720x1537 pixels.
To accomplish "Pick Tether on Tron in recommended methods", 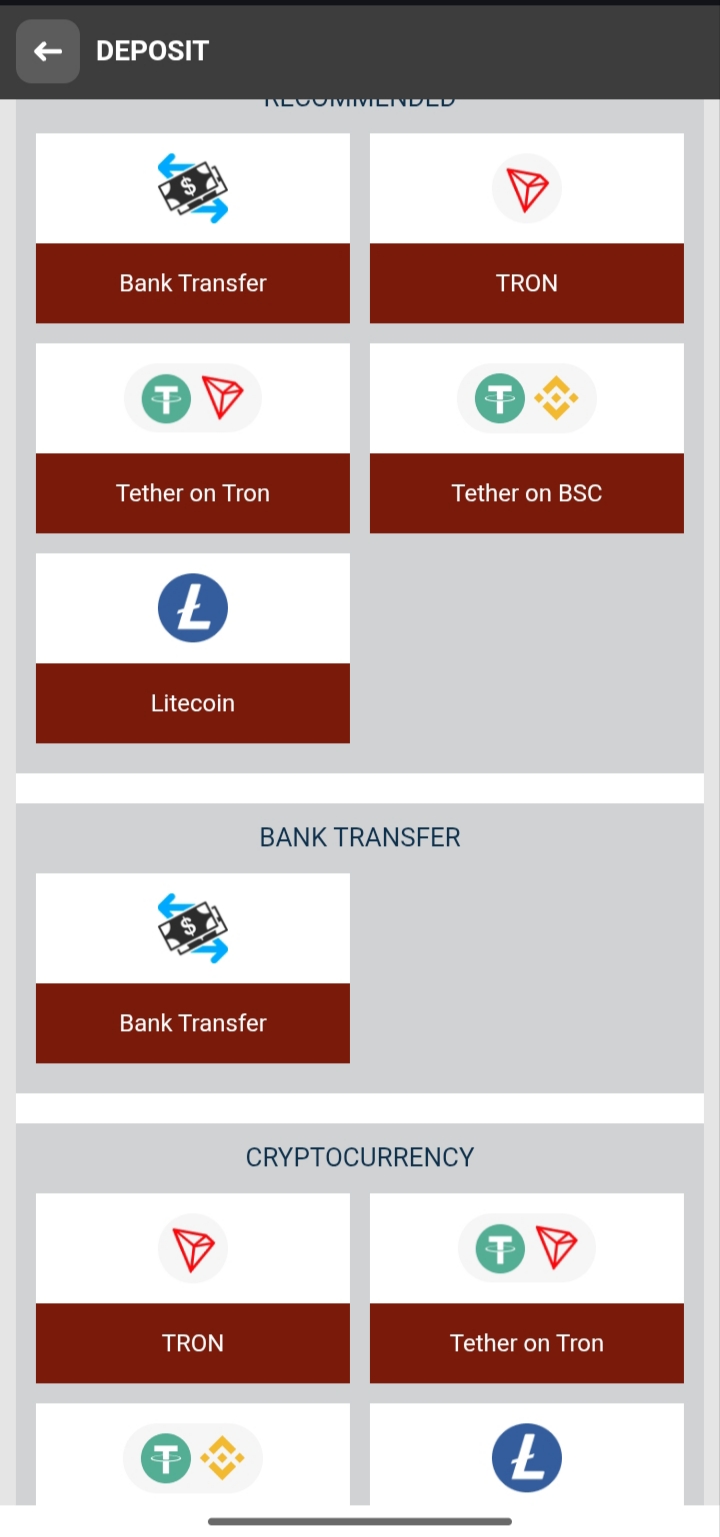I will point(193,438).
